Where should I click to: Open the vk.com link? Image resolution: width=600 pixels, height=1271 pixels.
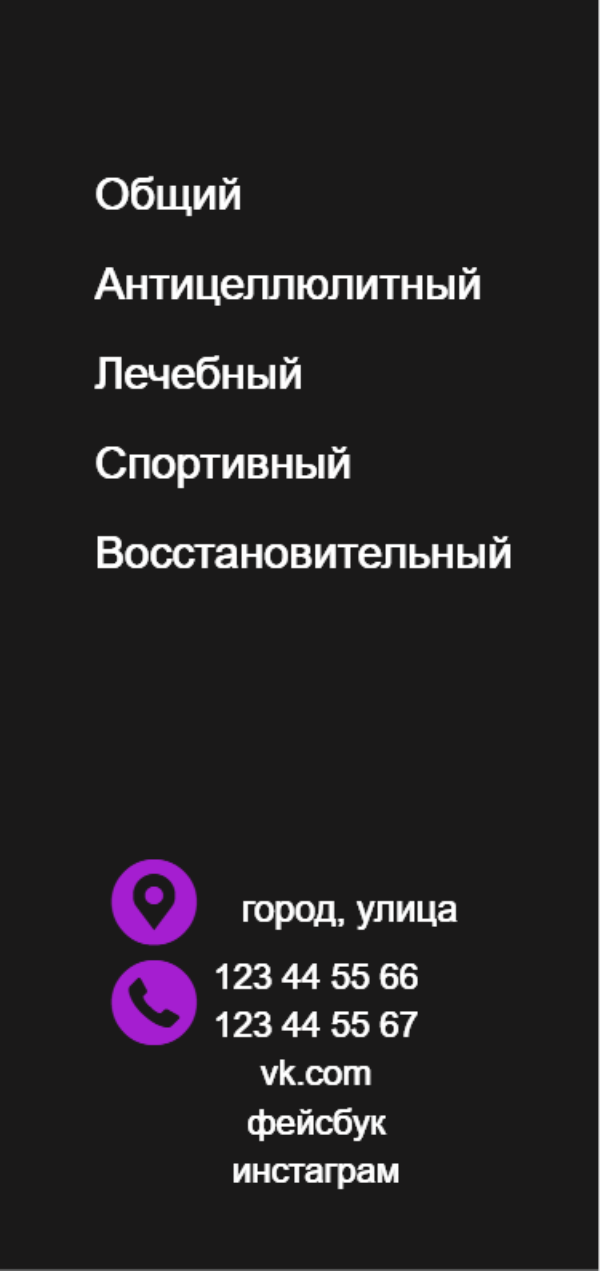coord(316,1074)
